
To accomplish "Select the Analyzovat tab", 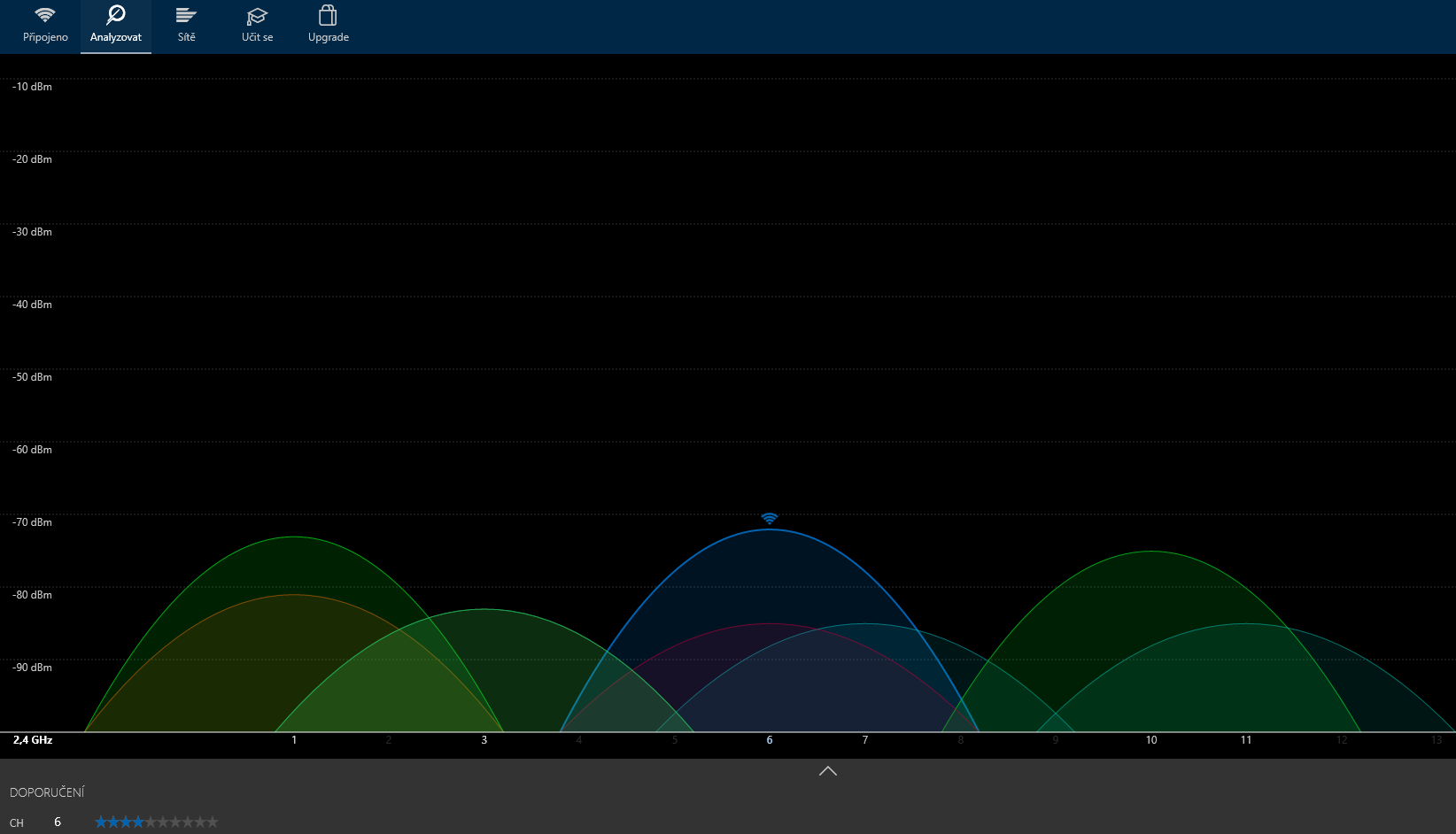I will tap(116, 25).
